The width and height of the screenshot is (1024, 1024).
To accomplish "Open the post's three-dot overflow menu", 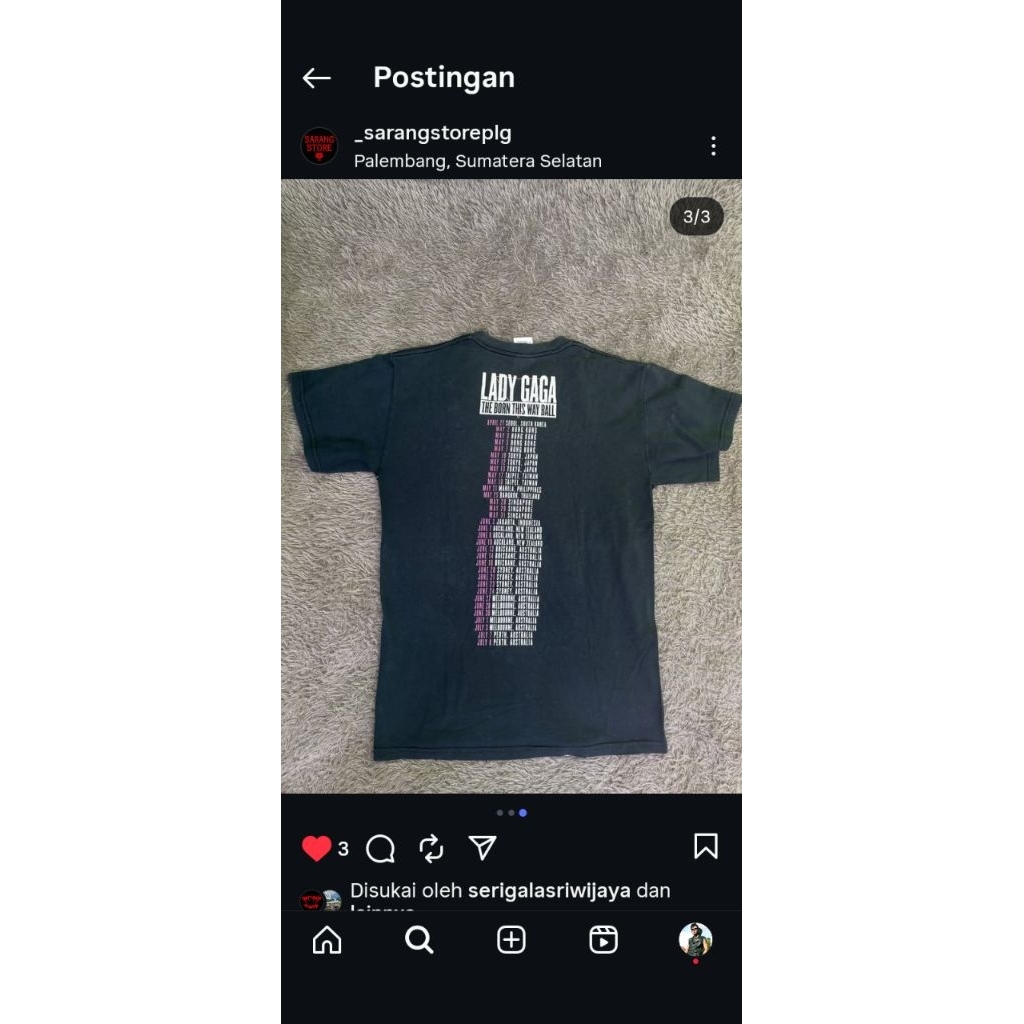I will pos(713,146).
